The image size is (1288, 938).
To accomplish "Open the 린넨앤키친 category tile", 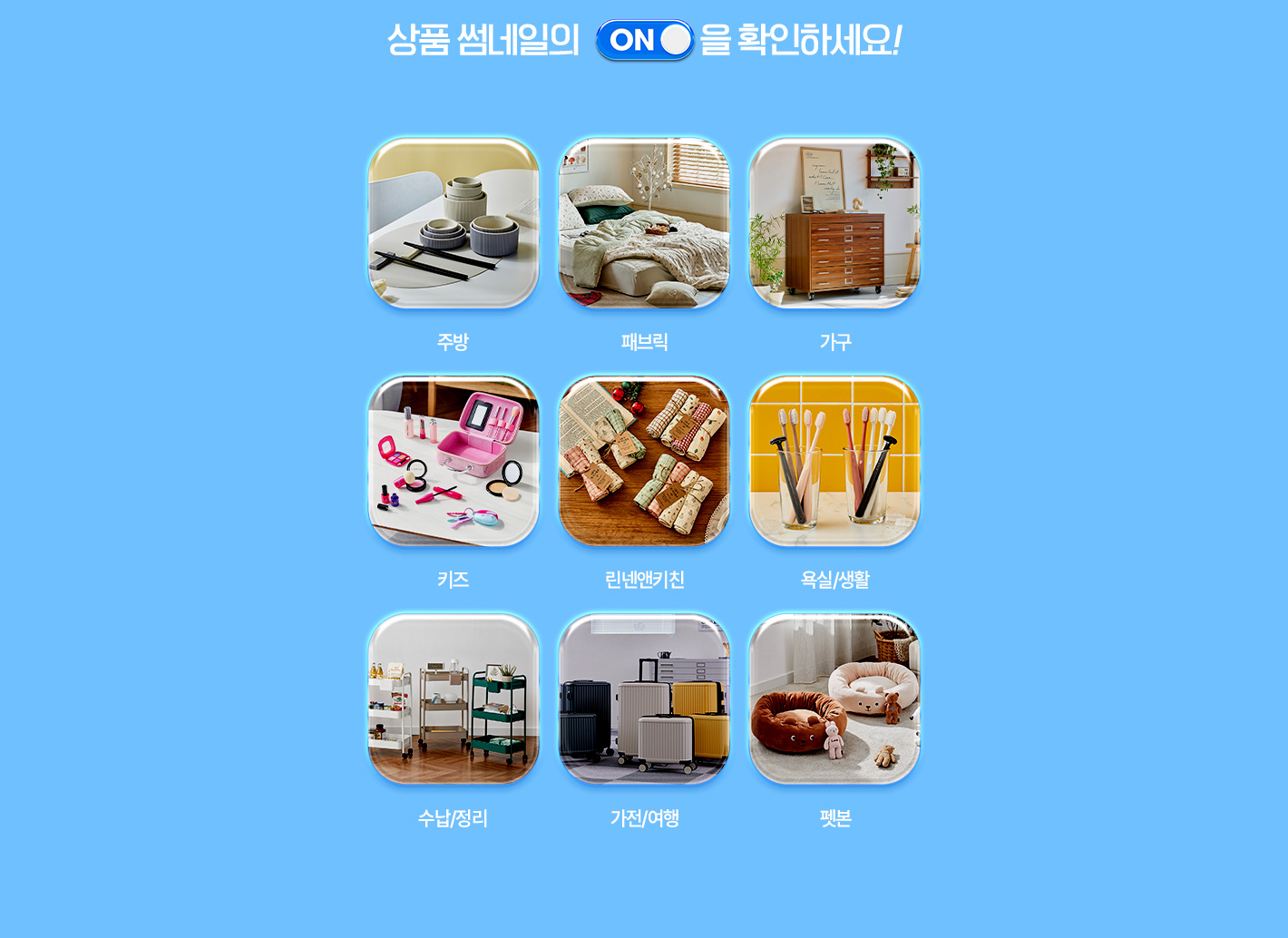I will pos(644,461).
